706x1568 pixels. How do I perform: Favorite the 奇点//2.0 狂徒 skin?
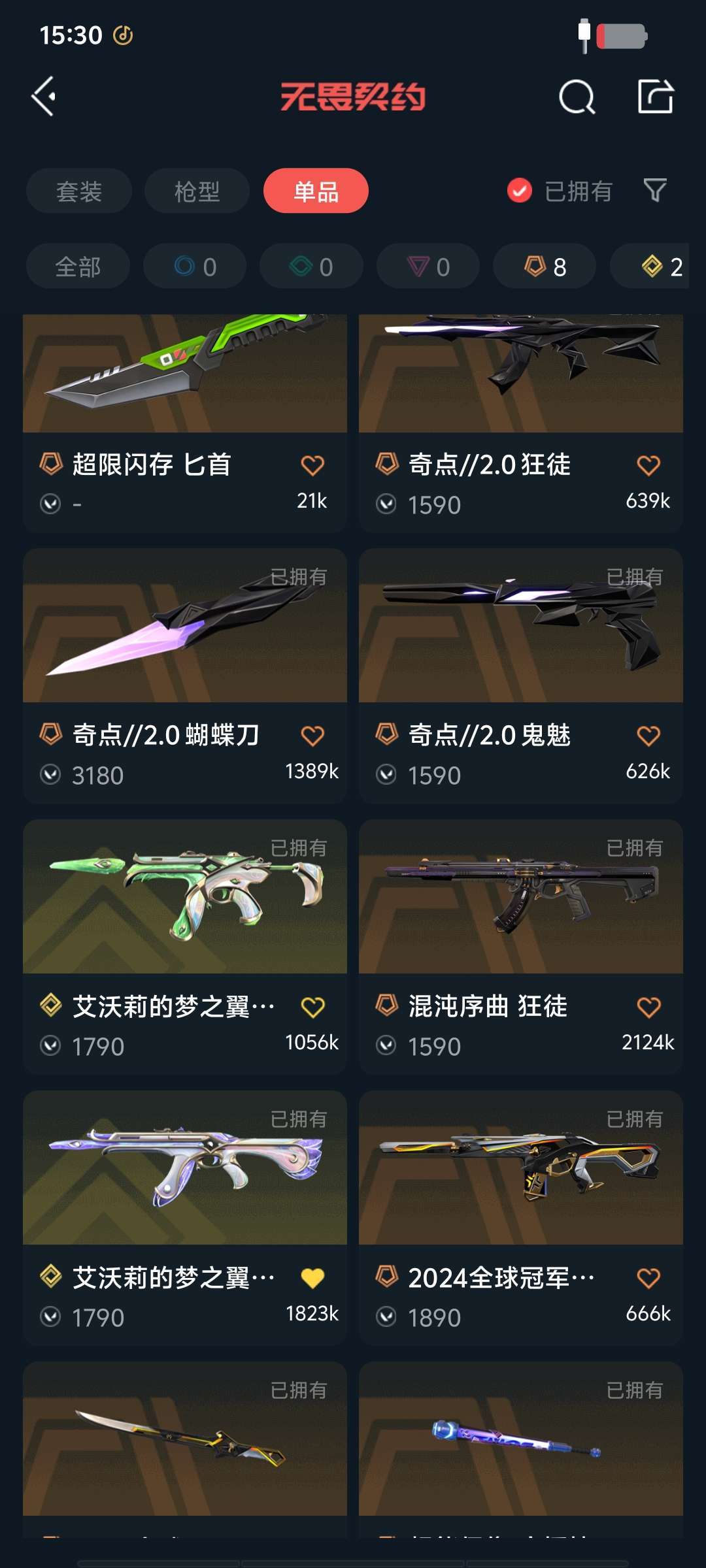click(x=648, y=466)
